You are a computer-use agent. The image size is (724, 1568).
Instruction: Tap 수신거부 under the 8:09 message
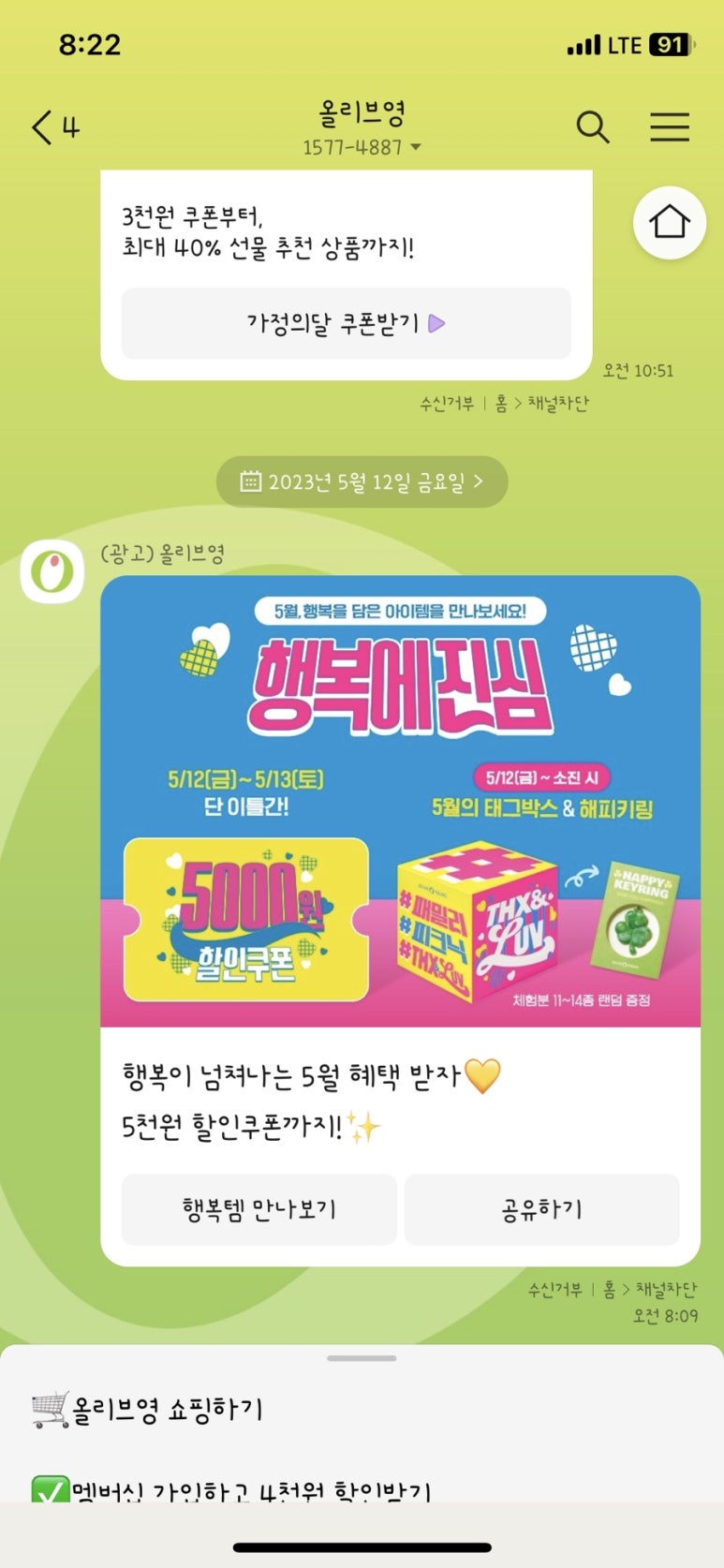click(554, 1290)
